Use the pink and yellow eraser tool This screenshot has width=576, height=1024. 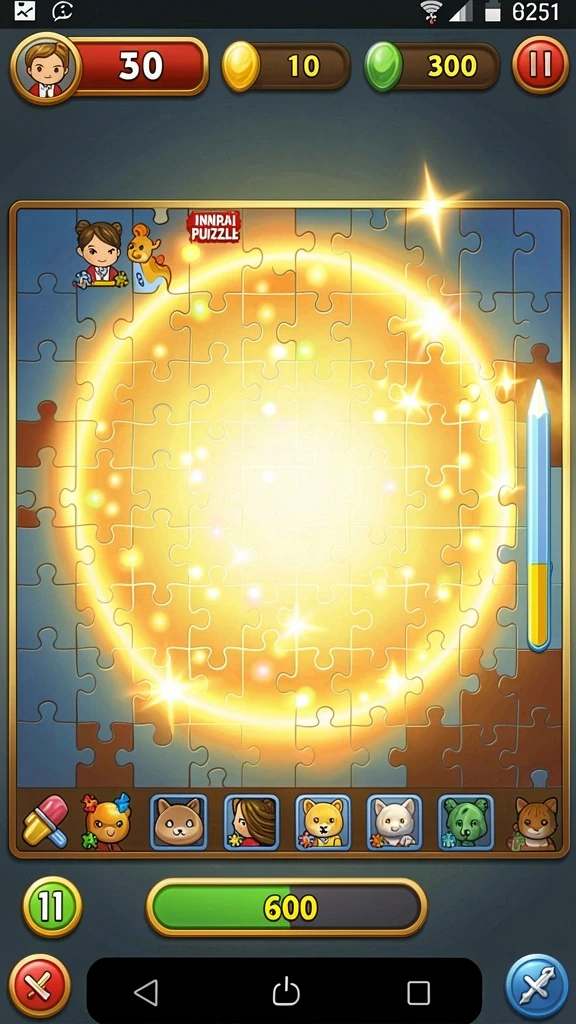(x=46, y=821)
